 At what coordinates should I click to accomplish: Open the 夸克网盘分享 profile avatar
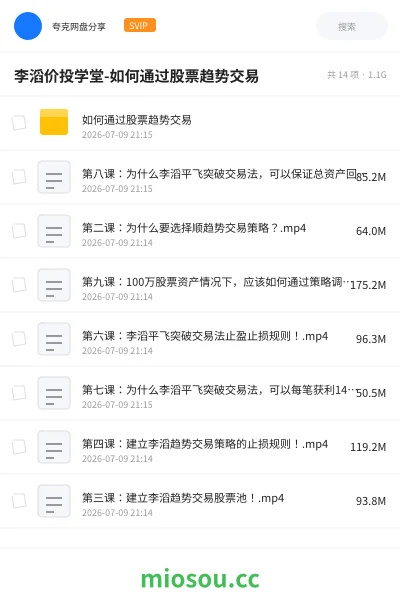pos(28,26)
